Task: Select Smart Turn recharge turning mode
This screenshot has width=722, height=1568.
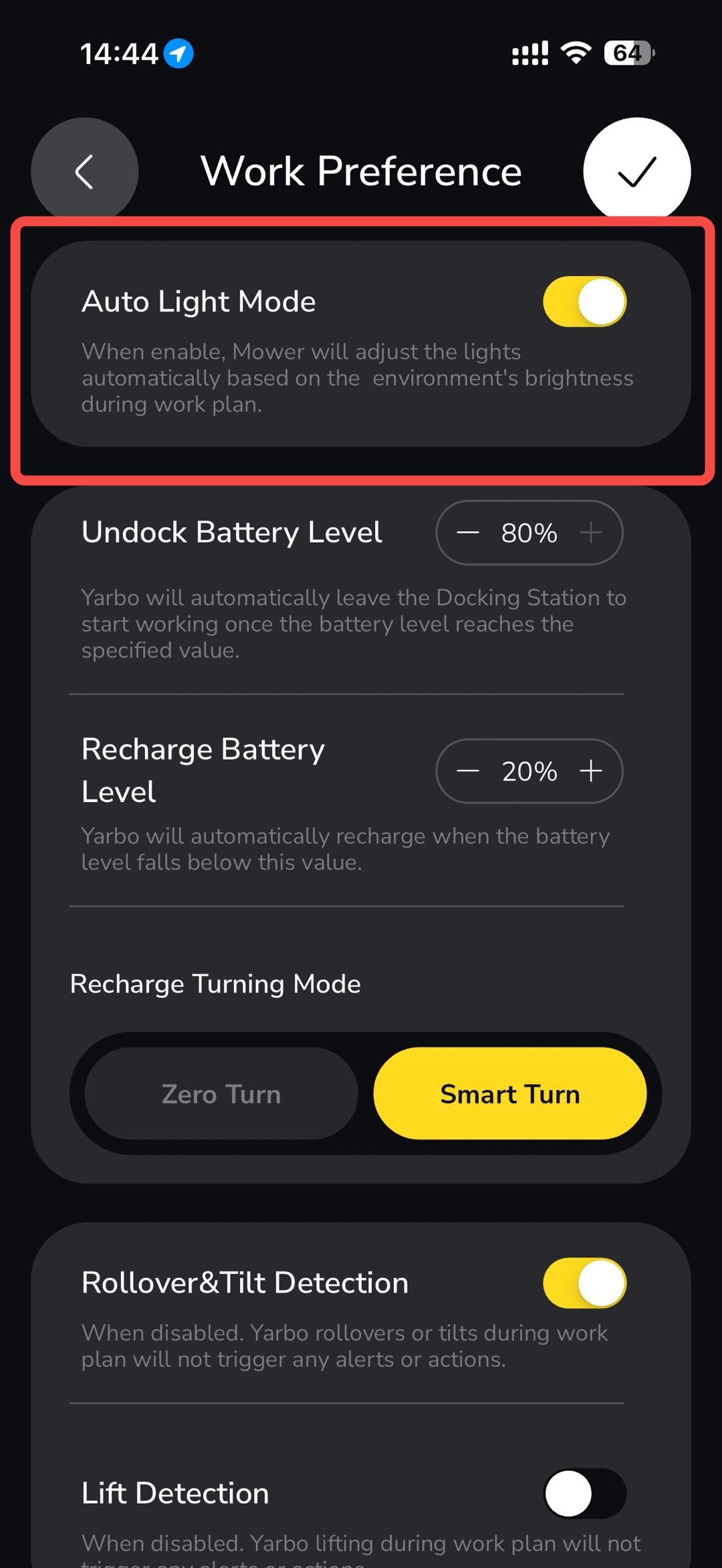Action: 509,1093
